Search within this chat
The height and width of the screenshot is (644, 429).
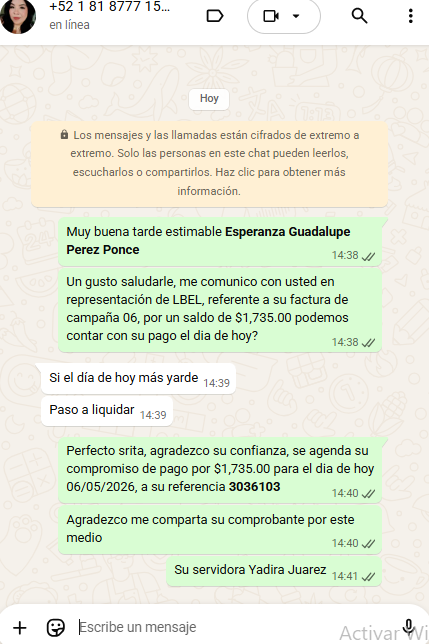tap(359, 16)
